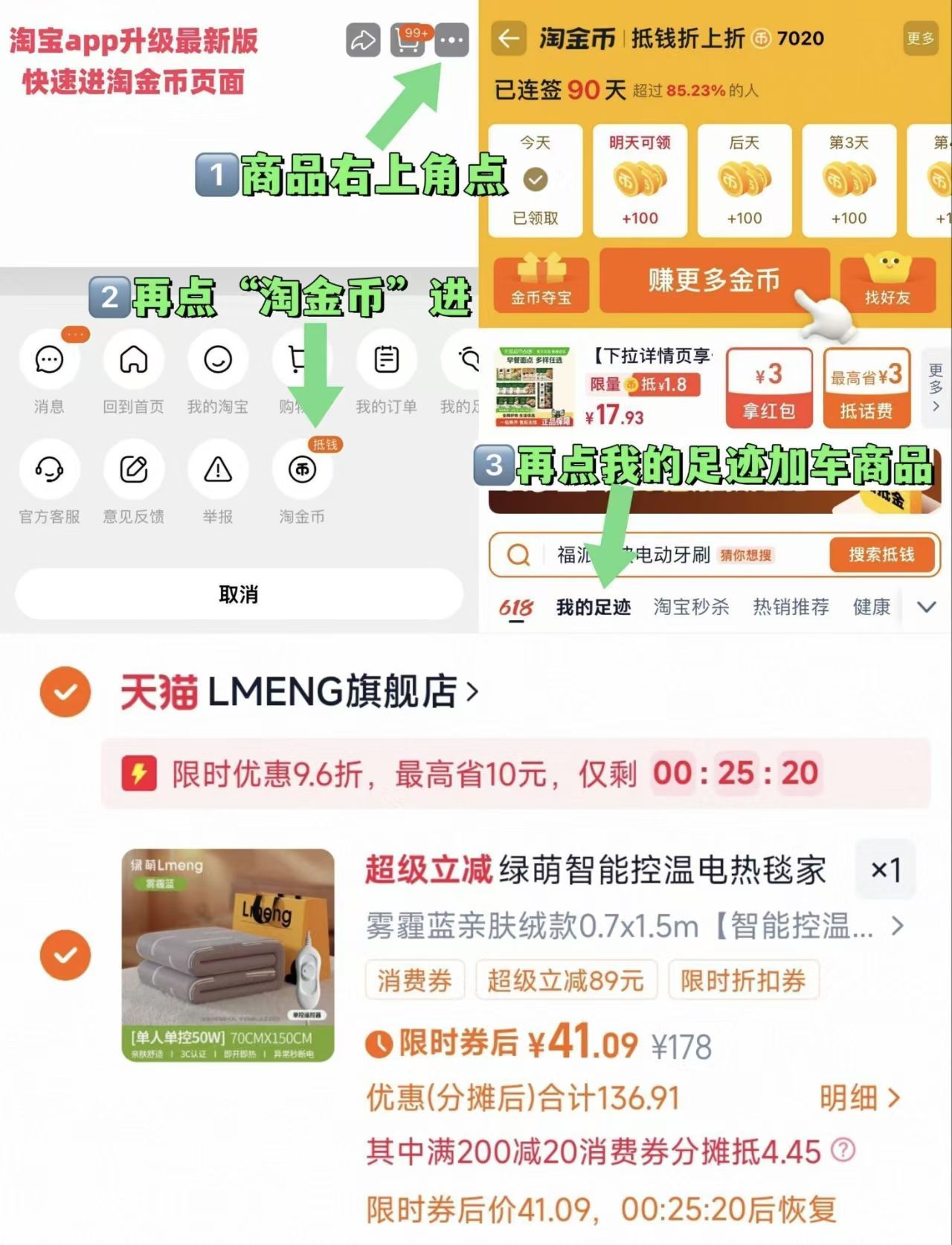Switch to the 淘宝秒杀 tab

click(690, 606)
